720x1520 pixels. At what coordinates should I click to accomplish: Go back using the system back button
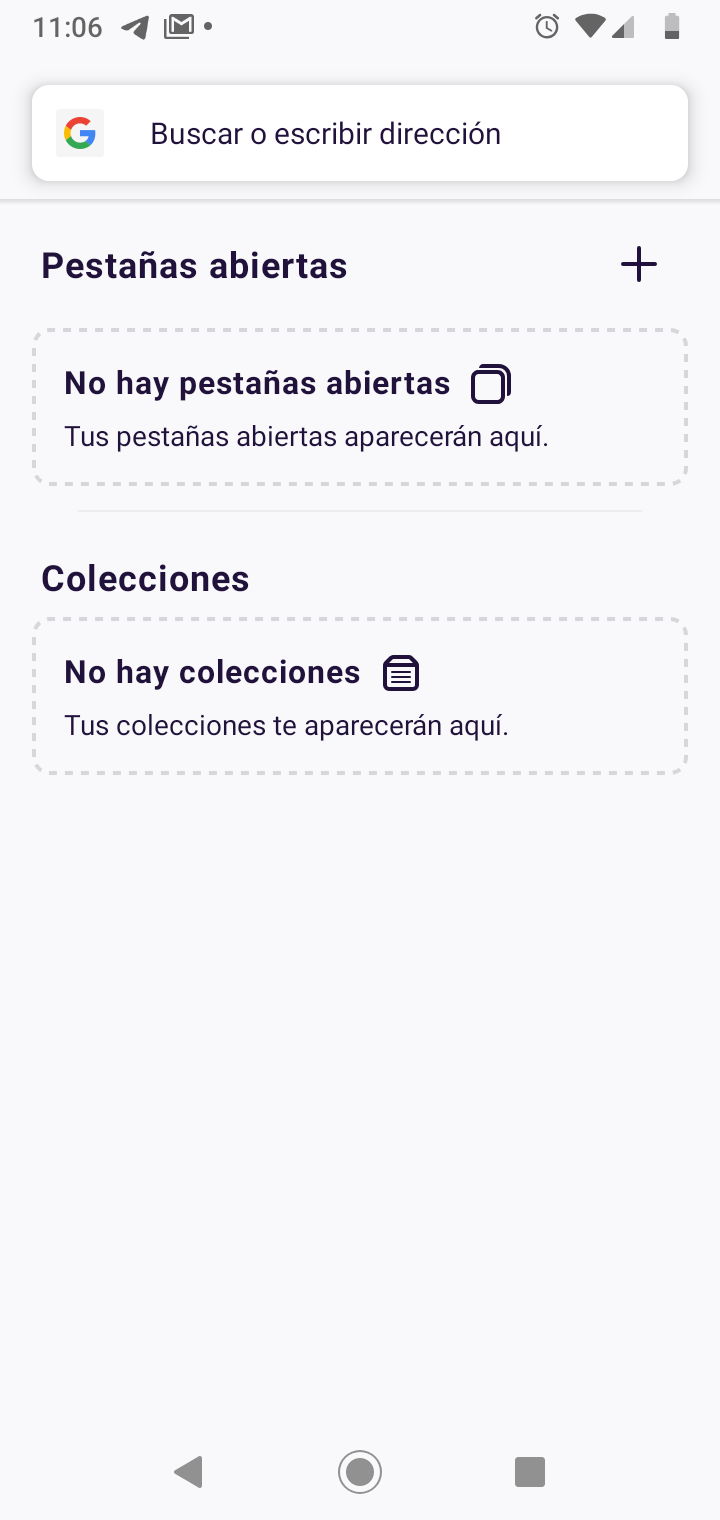pos(188,1471)
